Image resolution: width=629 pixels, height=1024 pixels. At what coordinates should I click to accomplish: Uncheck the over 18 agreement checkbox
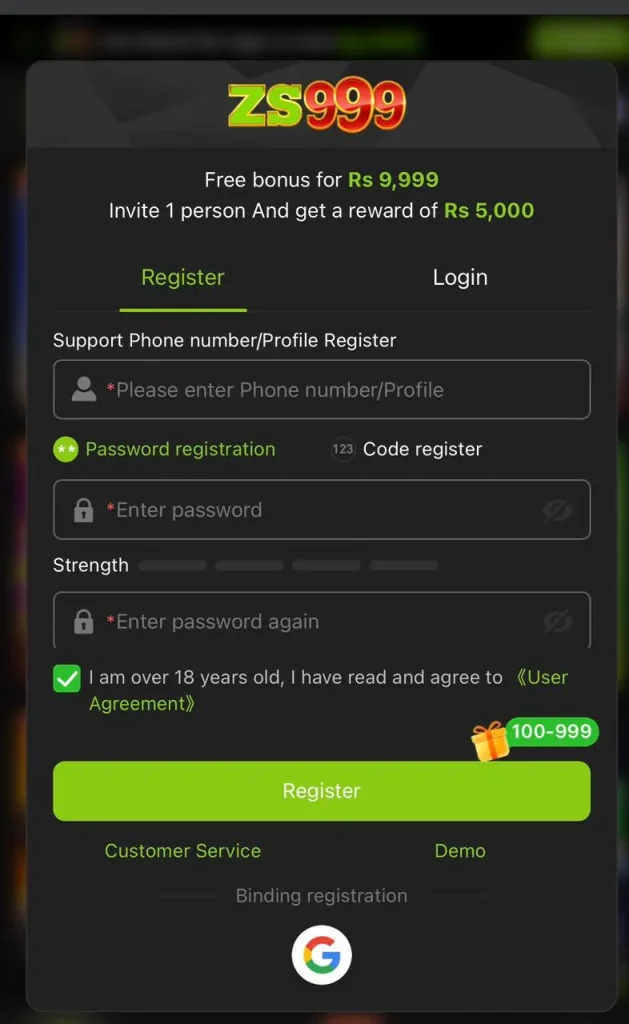point(67,679)
